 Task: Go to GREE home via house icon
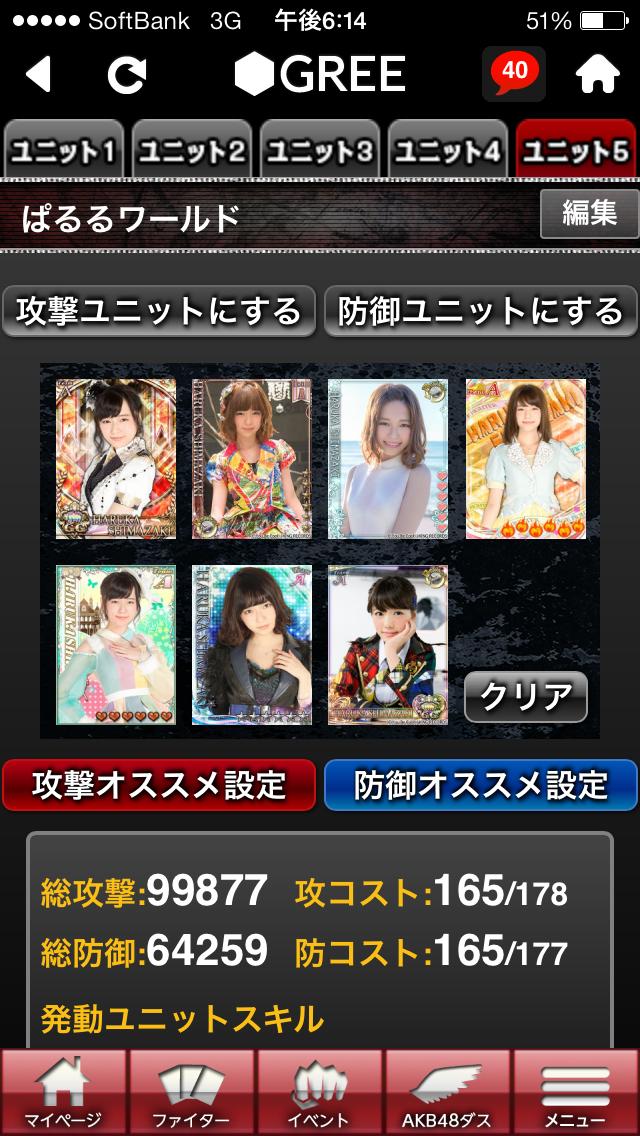point(599,74)
